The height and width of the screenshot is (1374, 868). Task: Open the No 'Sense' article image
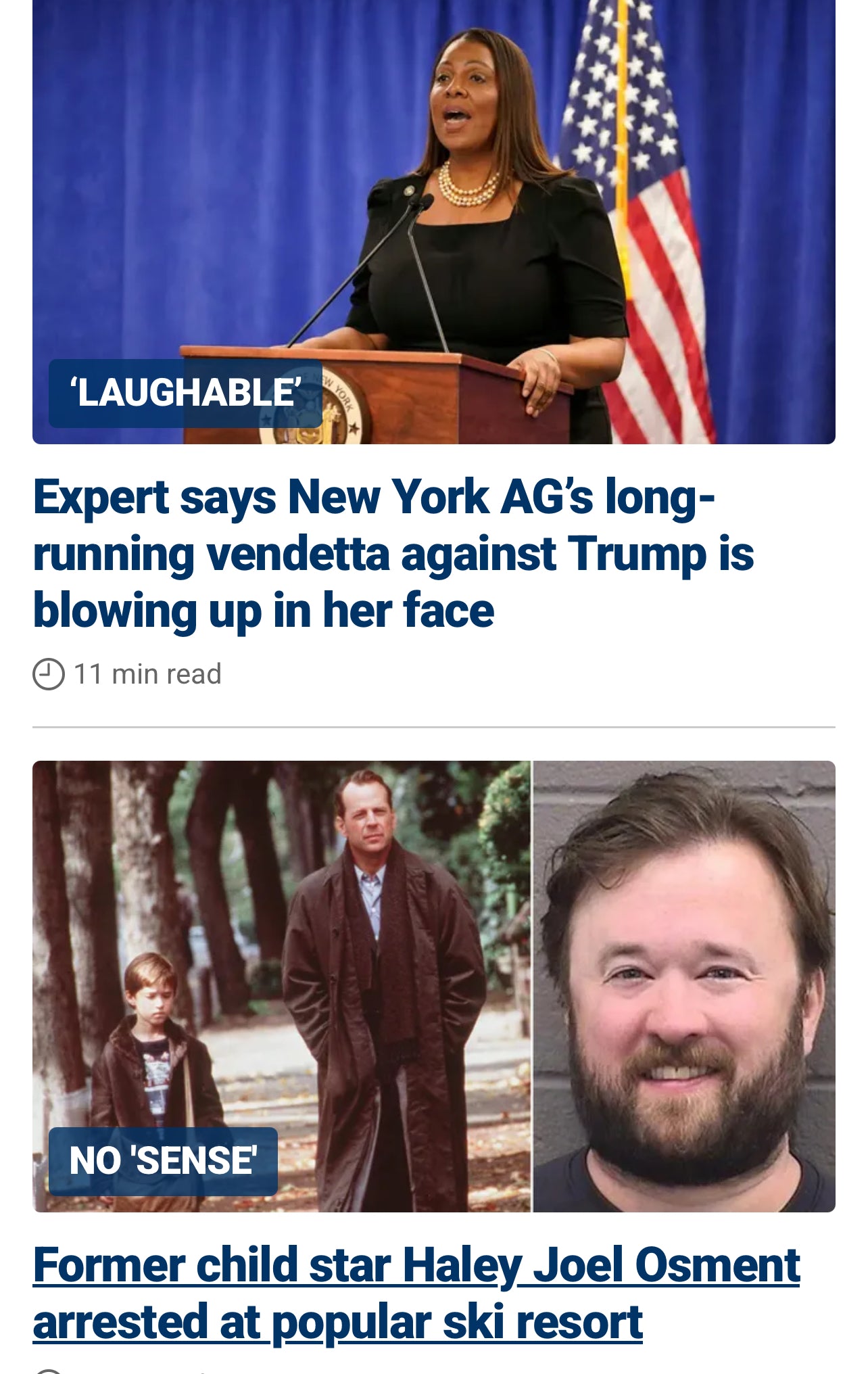434,986
